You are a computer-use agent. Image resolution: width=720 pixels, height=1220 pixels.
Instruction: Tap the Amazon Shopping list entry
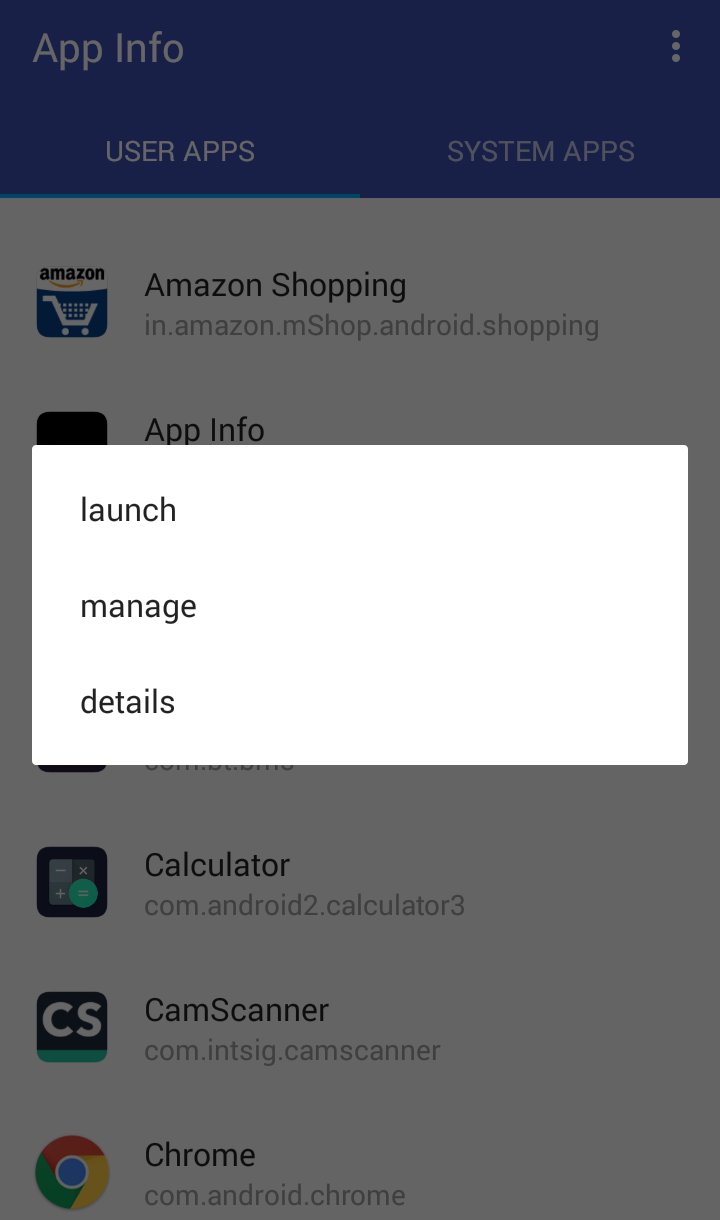coord(360,301)
